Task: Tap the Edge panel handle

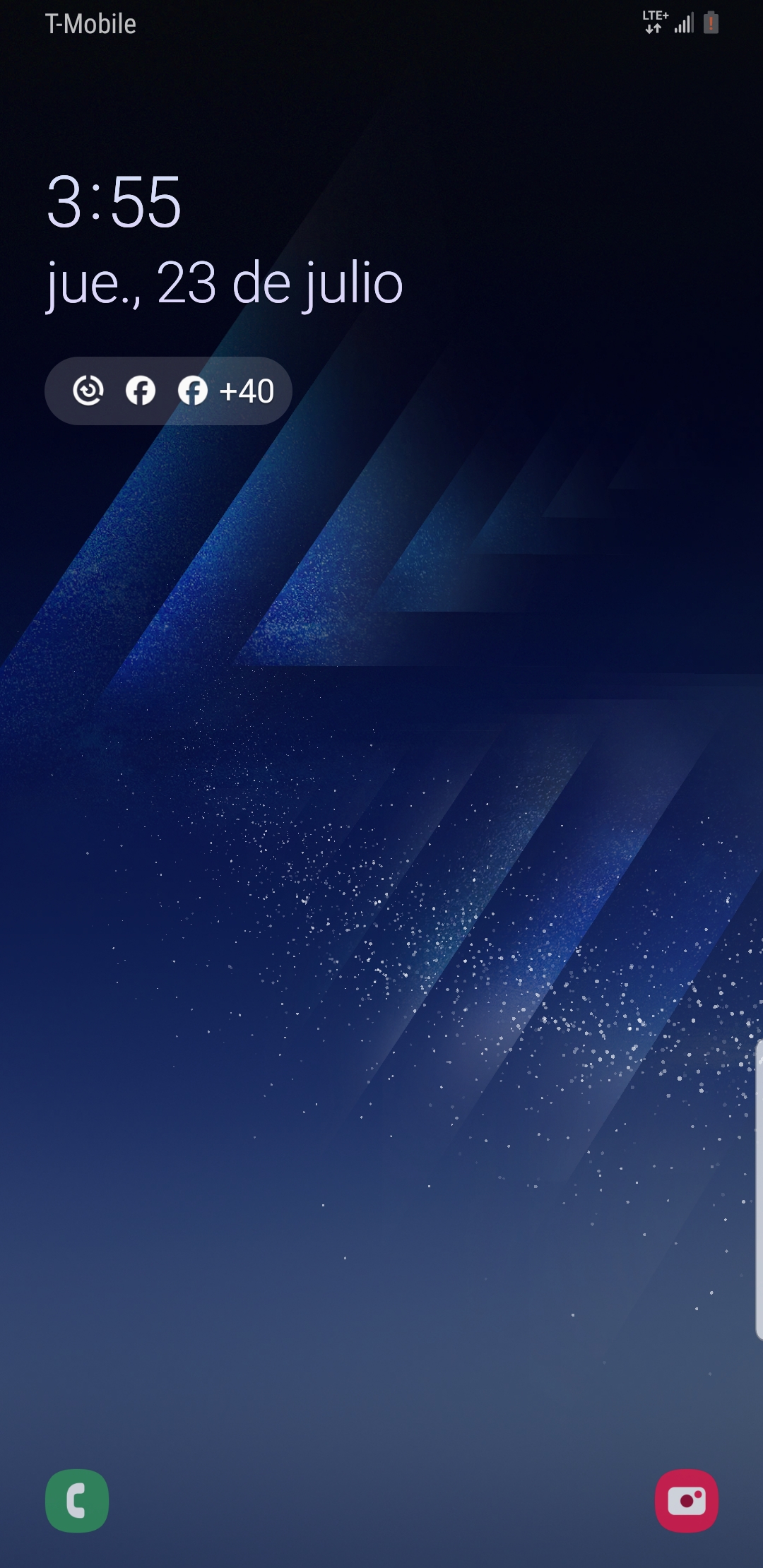Action: pos(759,1189)
